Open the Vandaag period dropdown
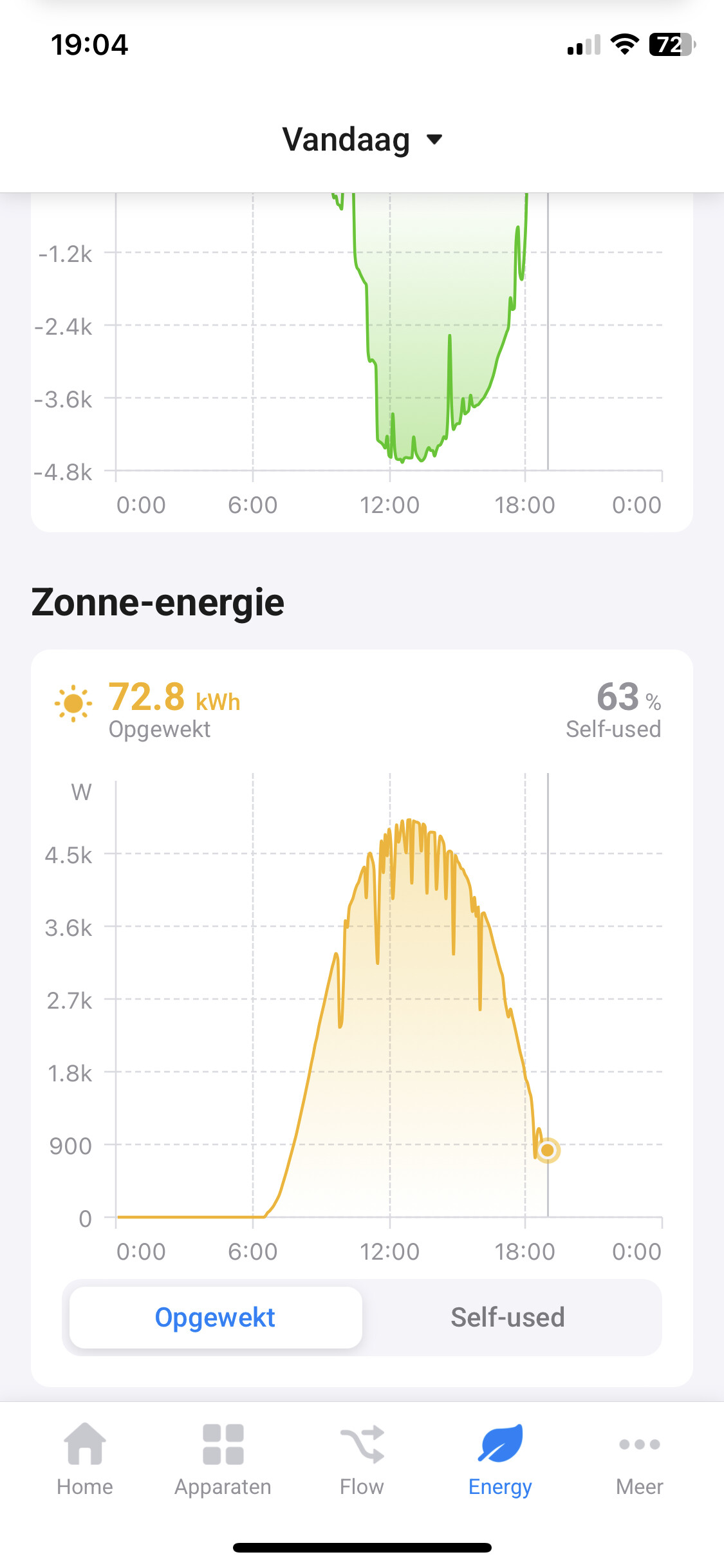This screenshot has height=1568, width=724. pos(362,140)
